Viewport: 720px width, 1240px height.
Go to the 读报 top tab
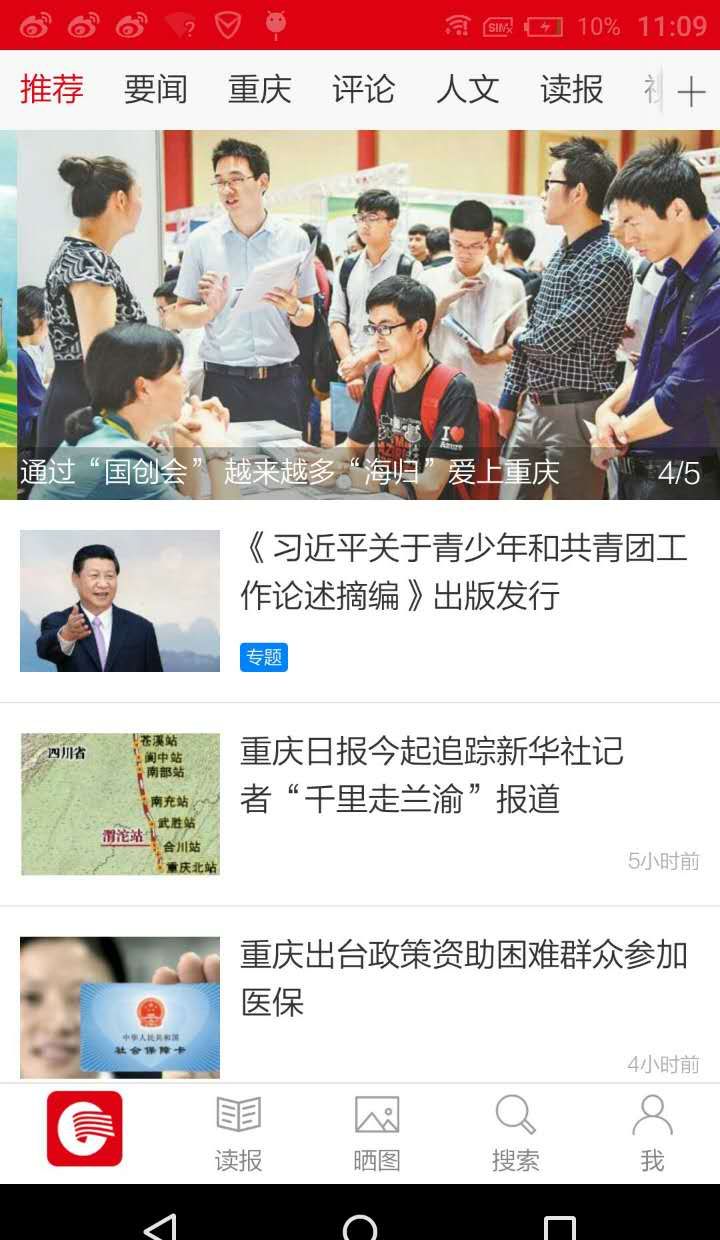click(571, 90)
